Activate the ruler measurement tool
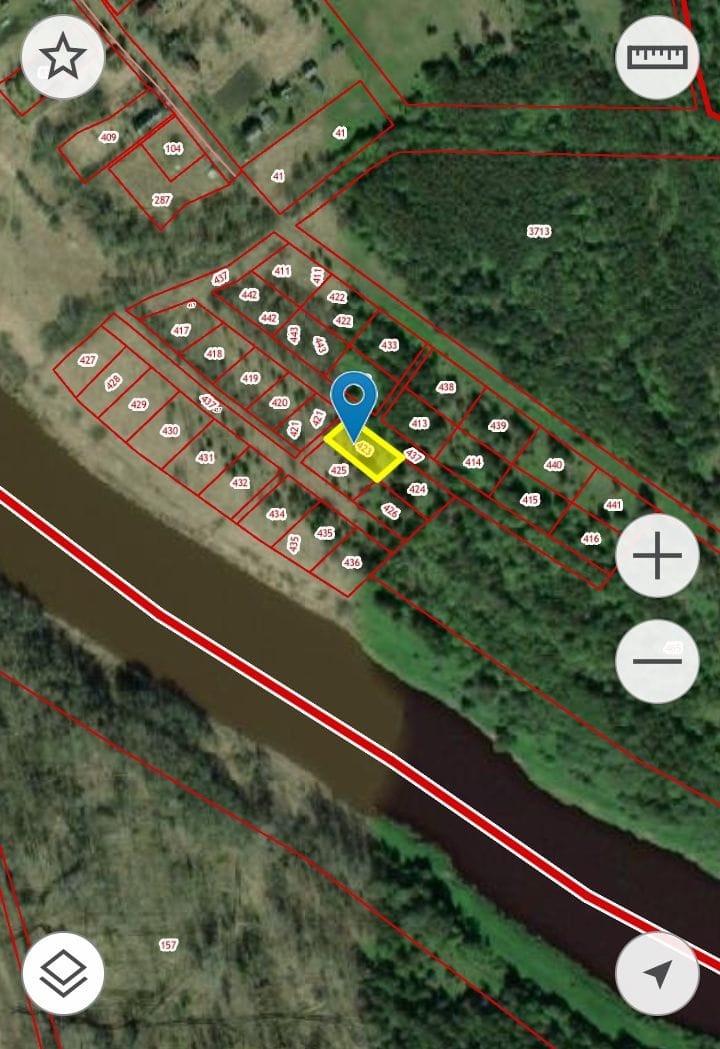720x1049 pixels. click(657, 57)
